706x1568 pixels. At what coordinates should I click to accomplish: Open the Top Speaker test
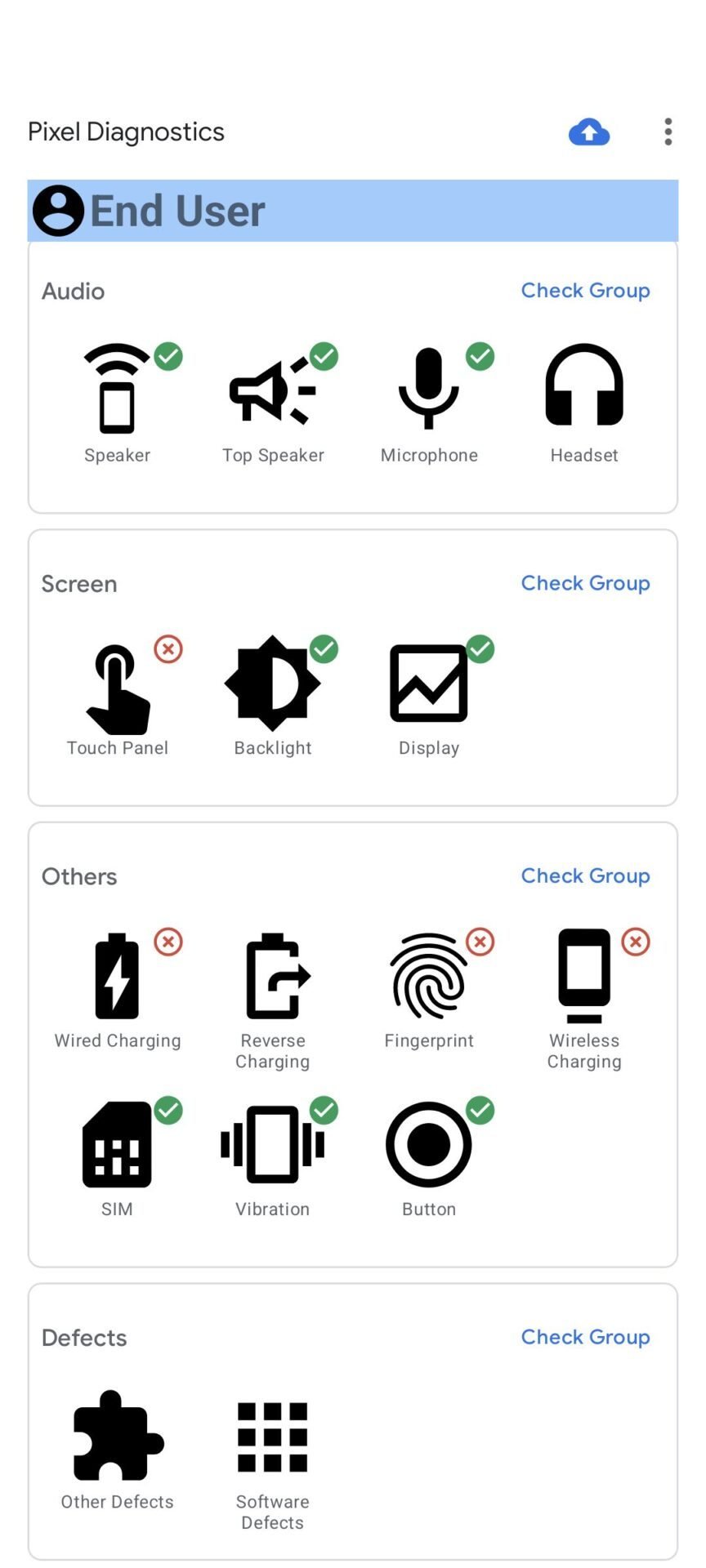click(x=273, y=403)
